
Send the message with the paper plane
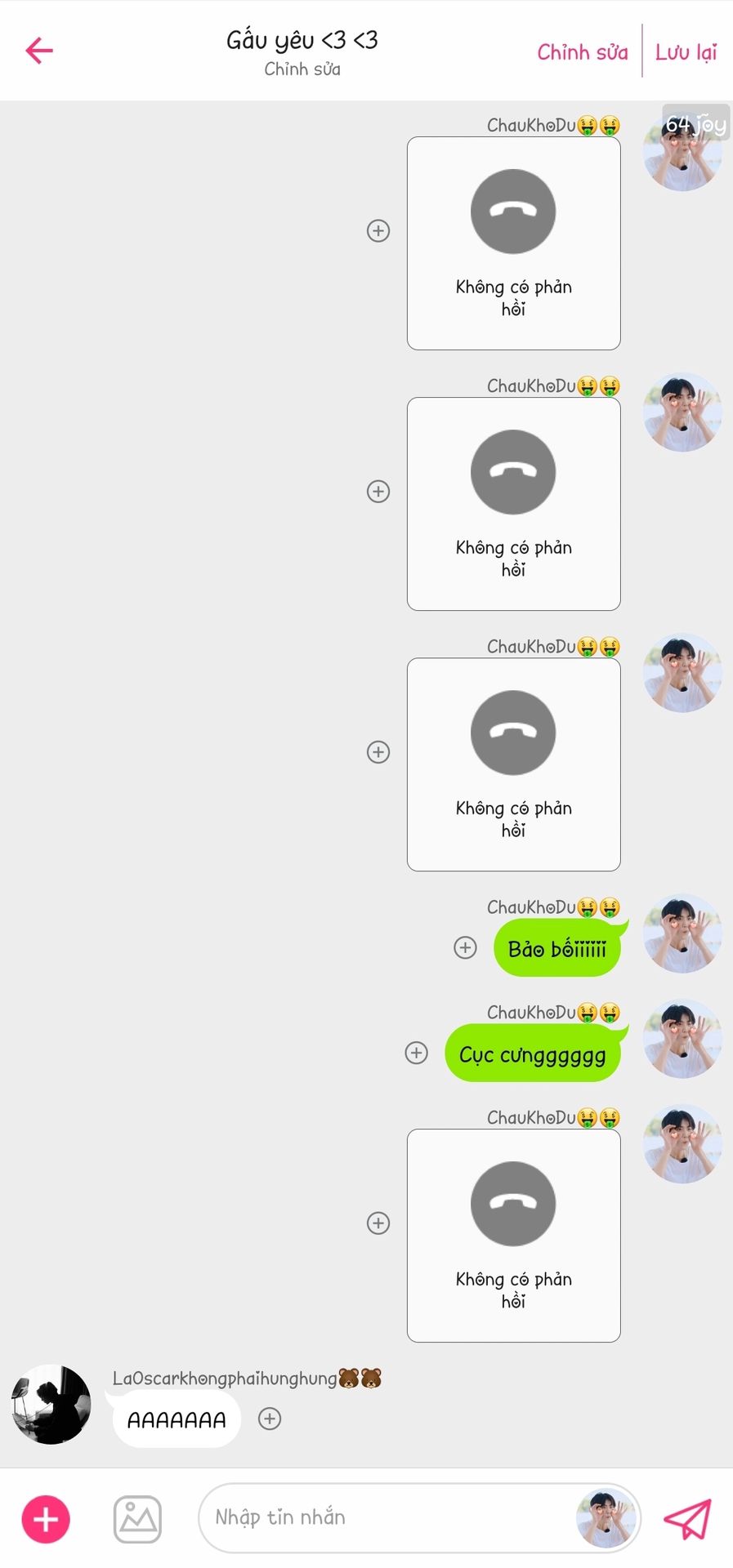coord(687,1519)
